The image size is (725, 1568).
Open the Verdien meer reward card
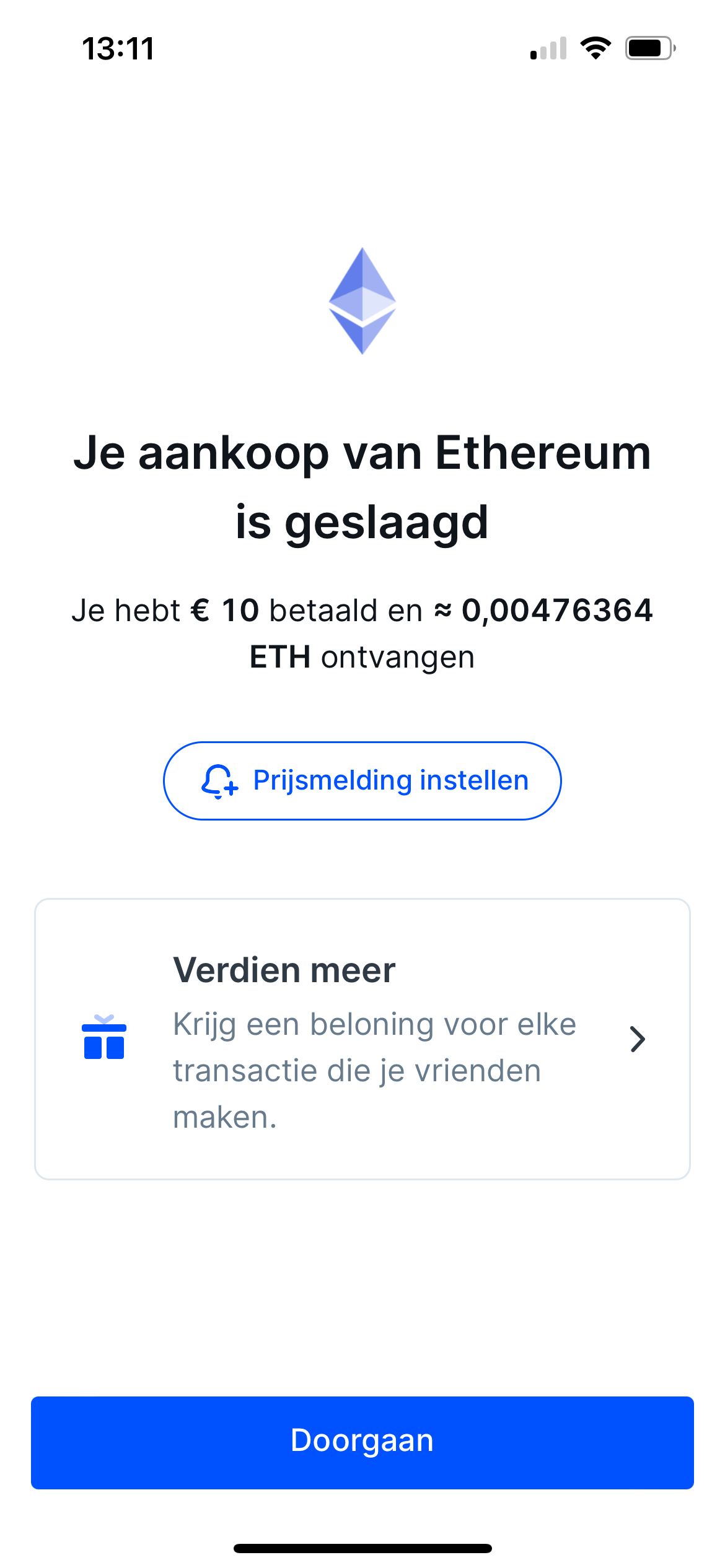pyautogui.click(x=362, y=1041)
